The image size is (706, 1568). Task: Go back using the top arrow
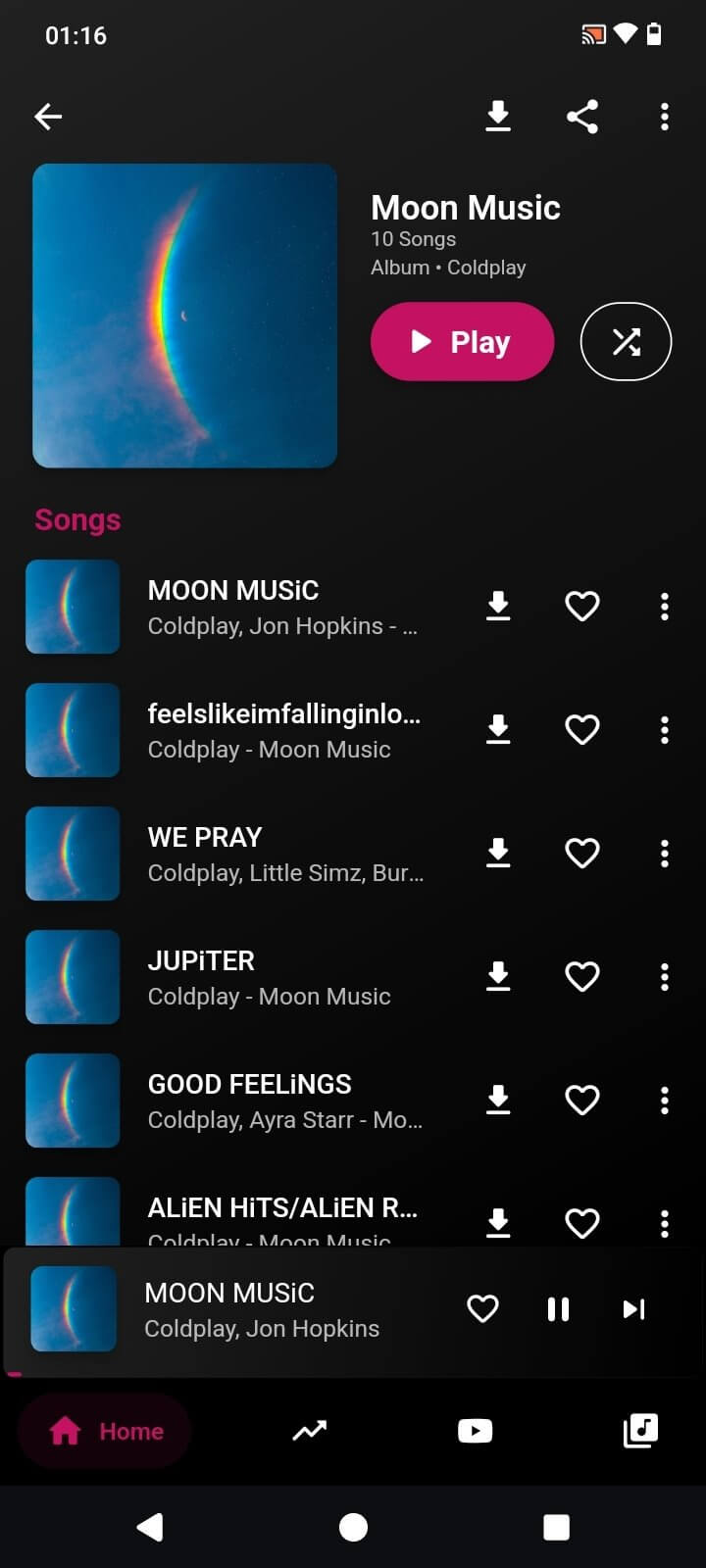pyautogui.click(x=48, y=117)
